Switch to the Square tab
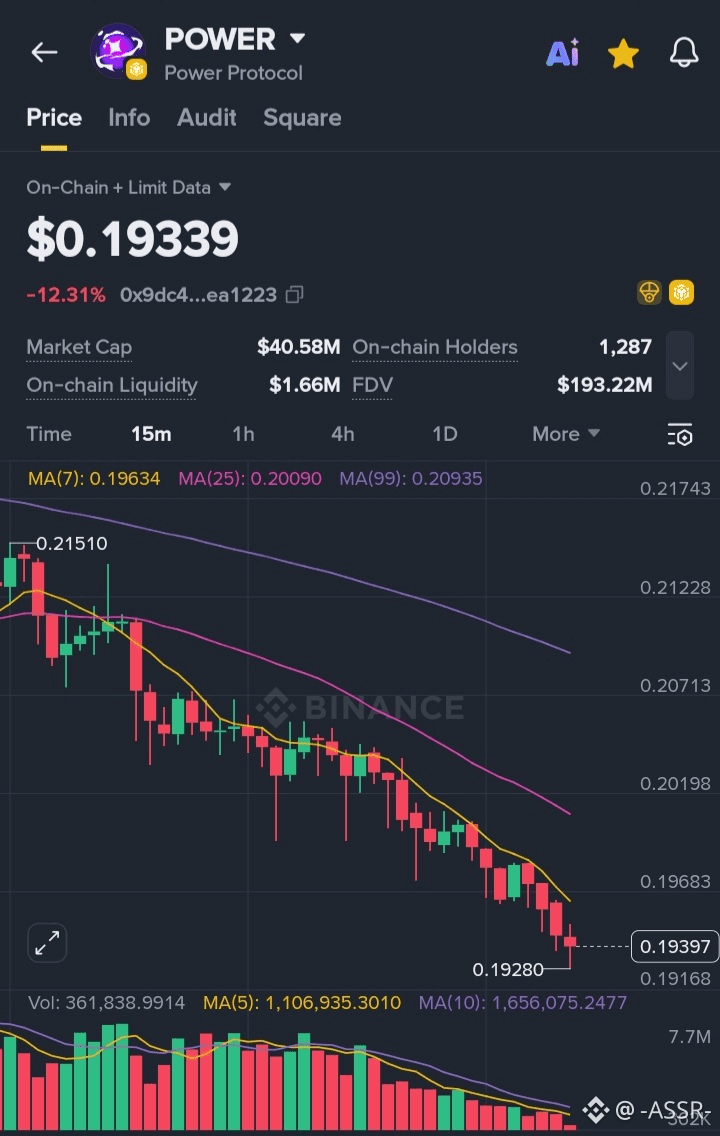Screen dimensions: 720x1136 (302, 118)
